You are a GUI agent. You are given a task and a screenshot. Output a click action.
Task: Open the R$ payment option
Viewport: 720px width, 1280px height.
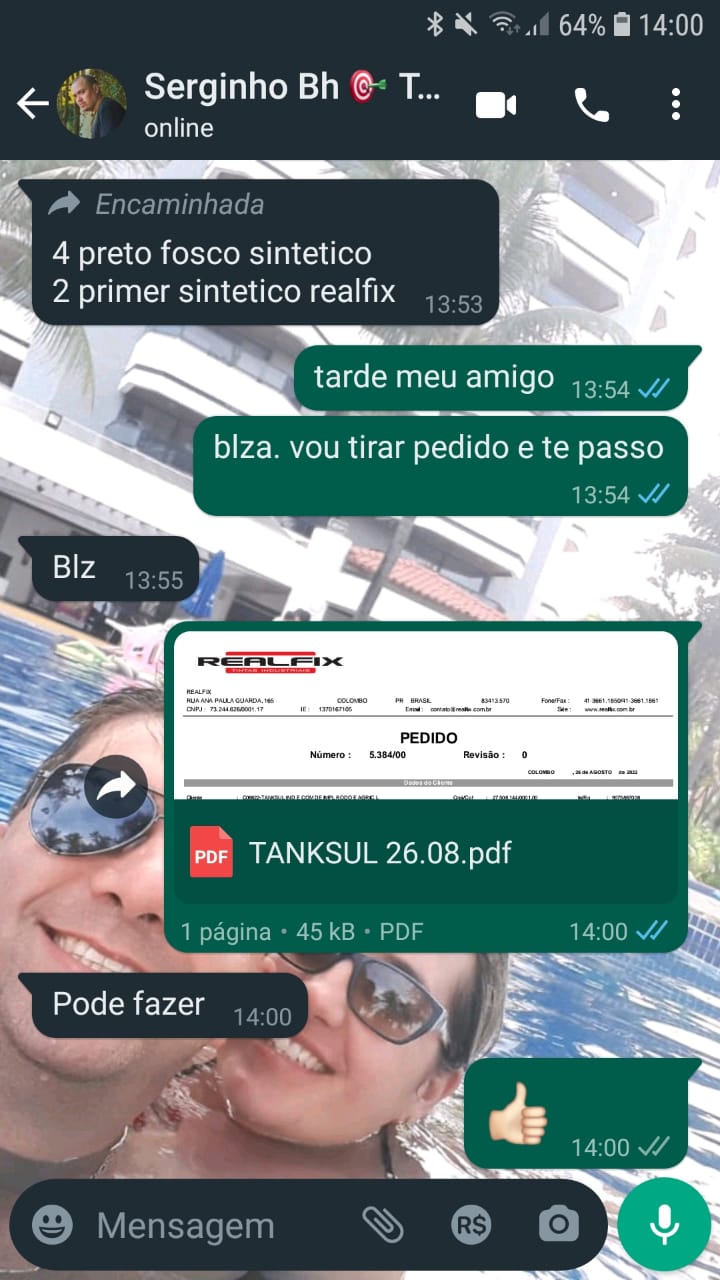coord(469,1224)
